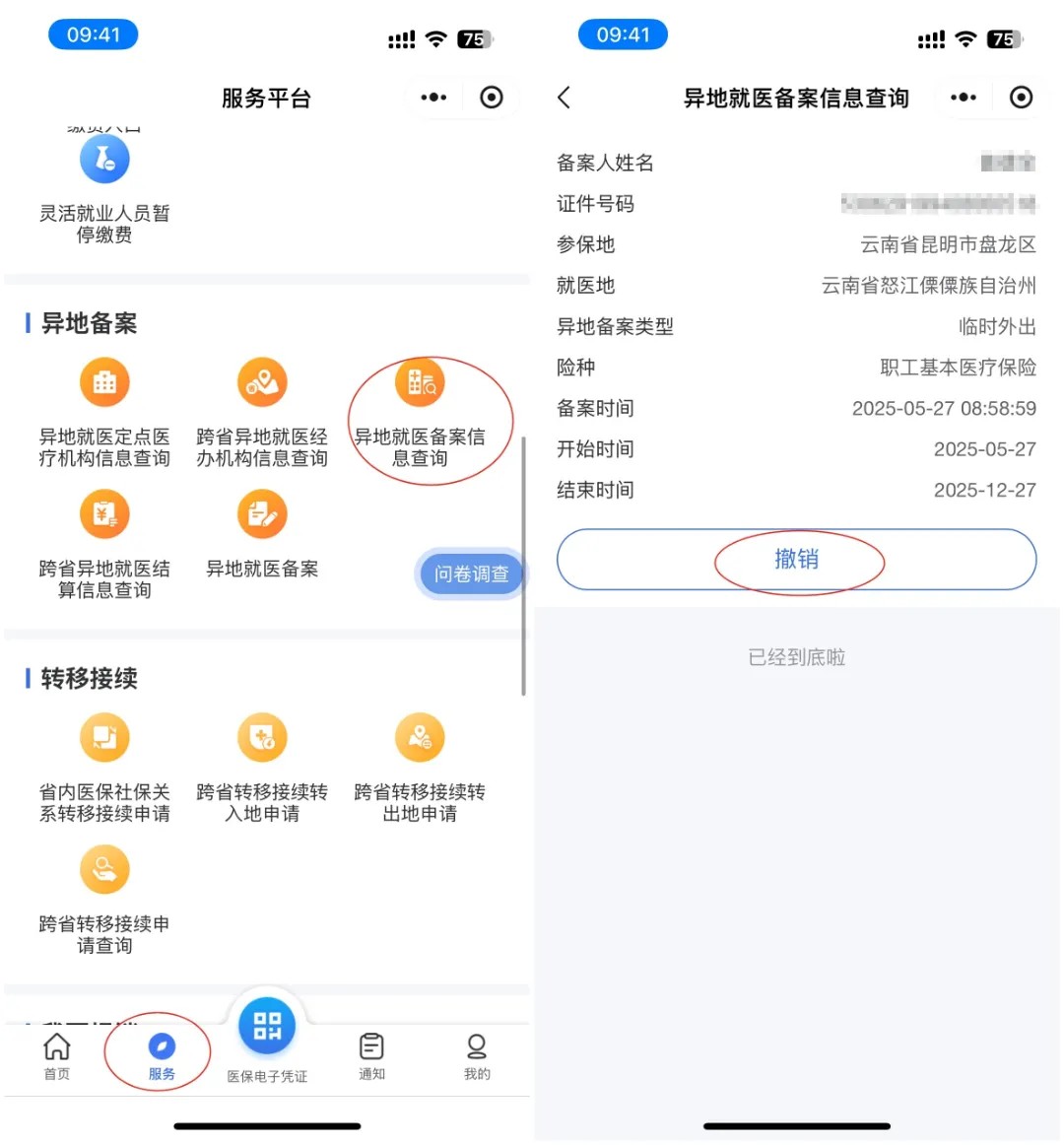Open the 问卷调查 floating button

pyautogui.click(x=471, y=573)
